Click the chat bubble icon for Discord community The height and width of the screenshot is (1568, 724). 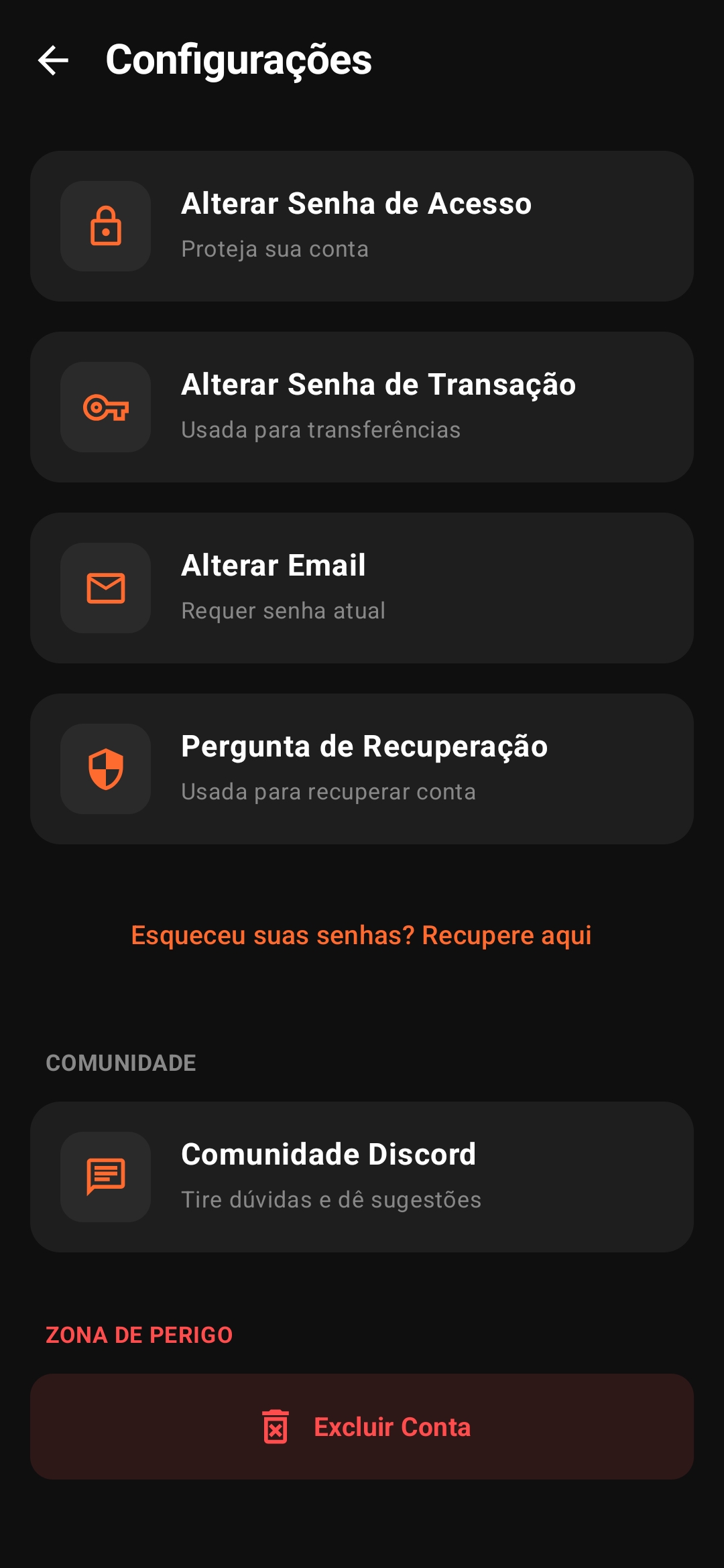pyautogui.click(x=106, y=1176)
